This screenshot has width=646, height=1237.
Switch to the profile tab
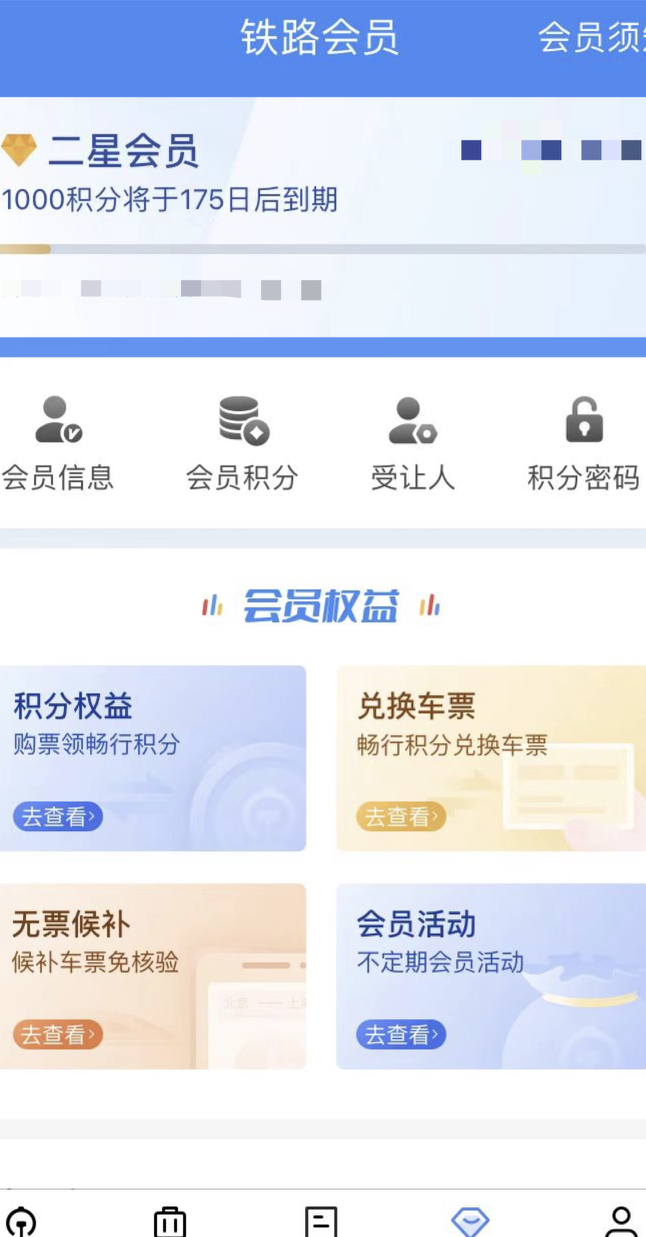[x=621, y=1221]
